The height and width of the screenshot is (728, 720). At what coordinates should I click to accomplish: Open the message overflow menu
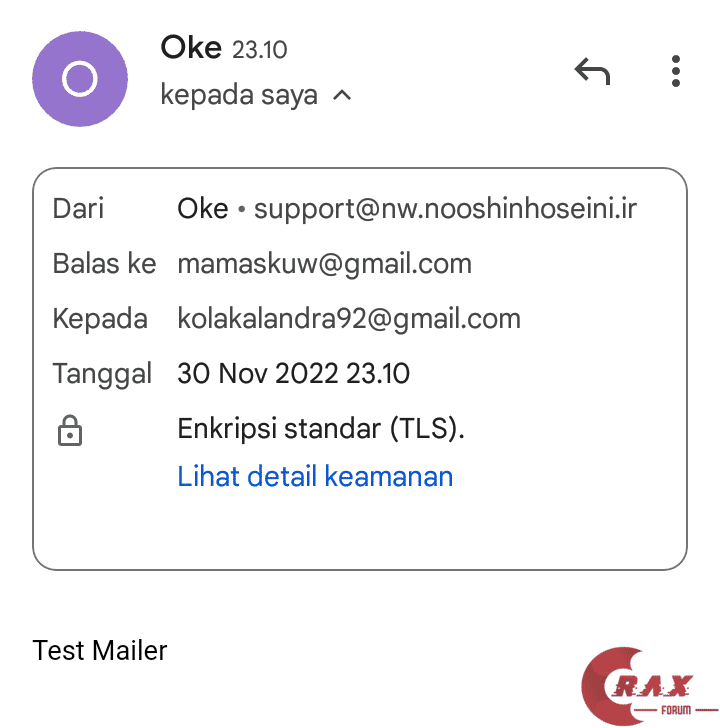(676, 72)
